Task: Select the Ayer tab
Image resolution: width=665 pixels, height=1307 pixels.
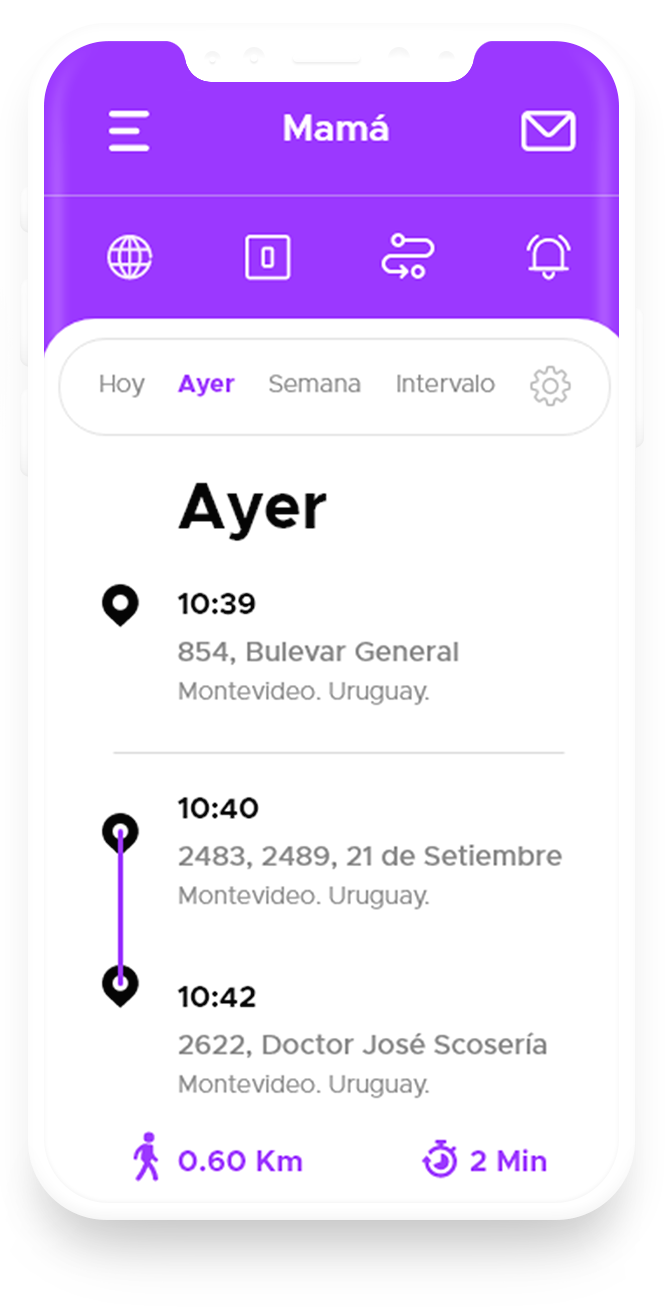Action: (x=206, y=385)
